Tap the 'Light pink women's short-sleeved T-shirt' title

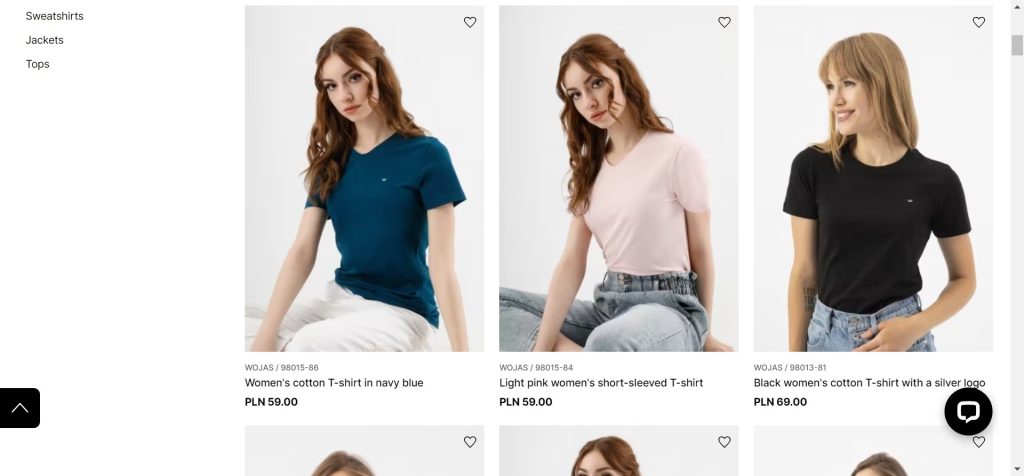[601, 383]
